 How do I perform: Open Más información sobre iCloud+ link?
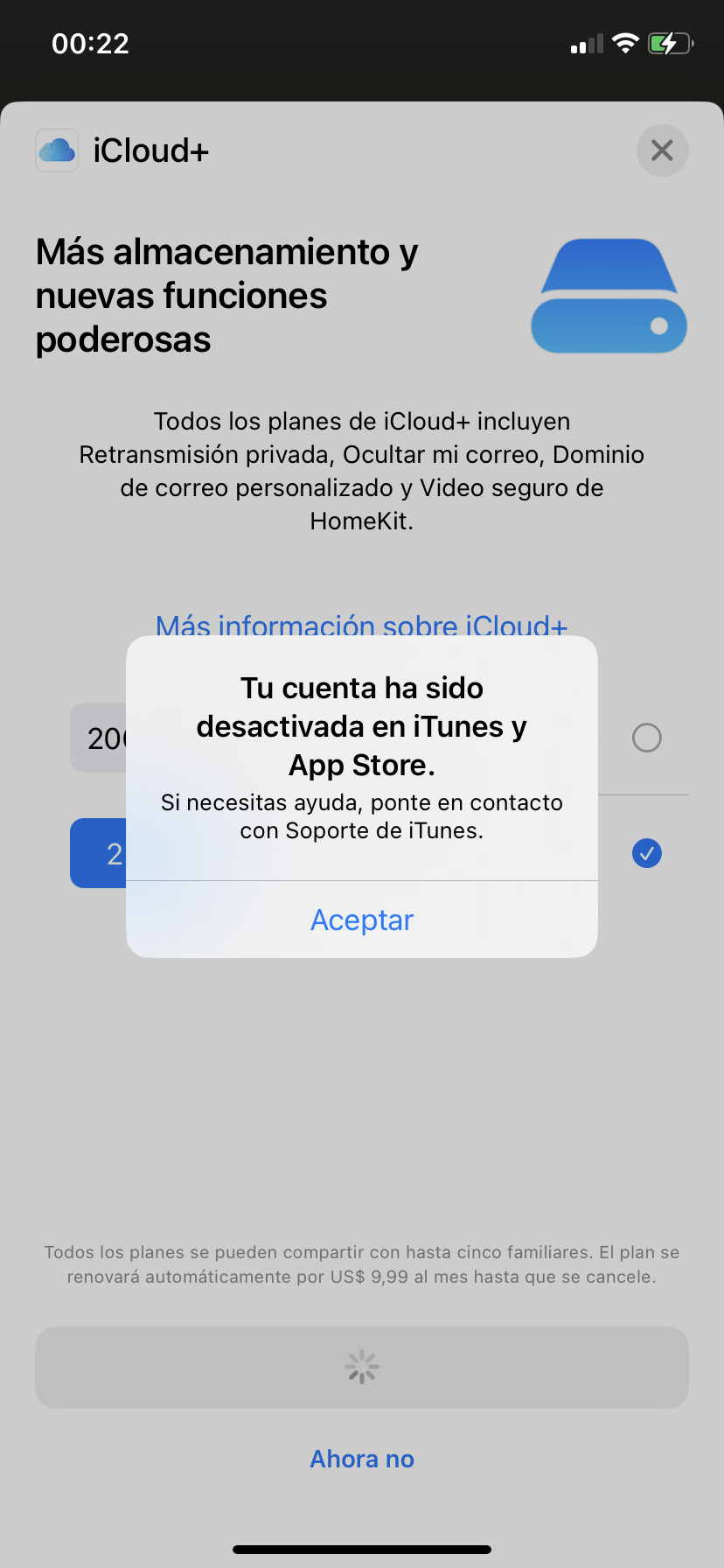[x=362, y=624]
